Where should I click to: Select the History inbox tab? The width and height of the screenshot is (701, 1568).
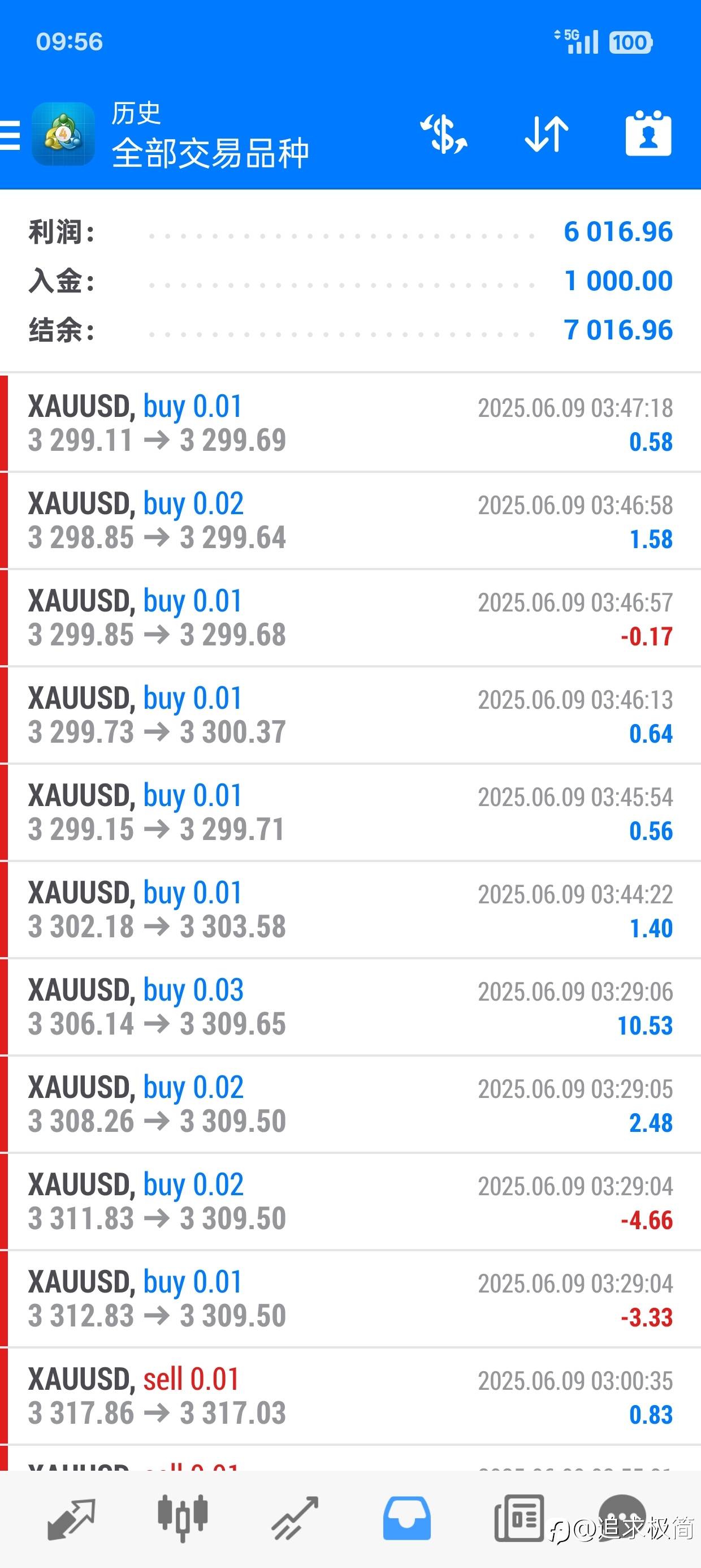[x=407, y=1519]
